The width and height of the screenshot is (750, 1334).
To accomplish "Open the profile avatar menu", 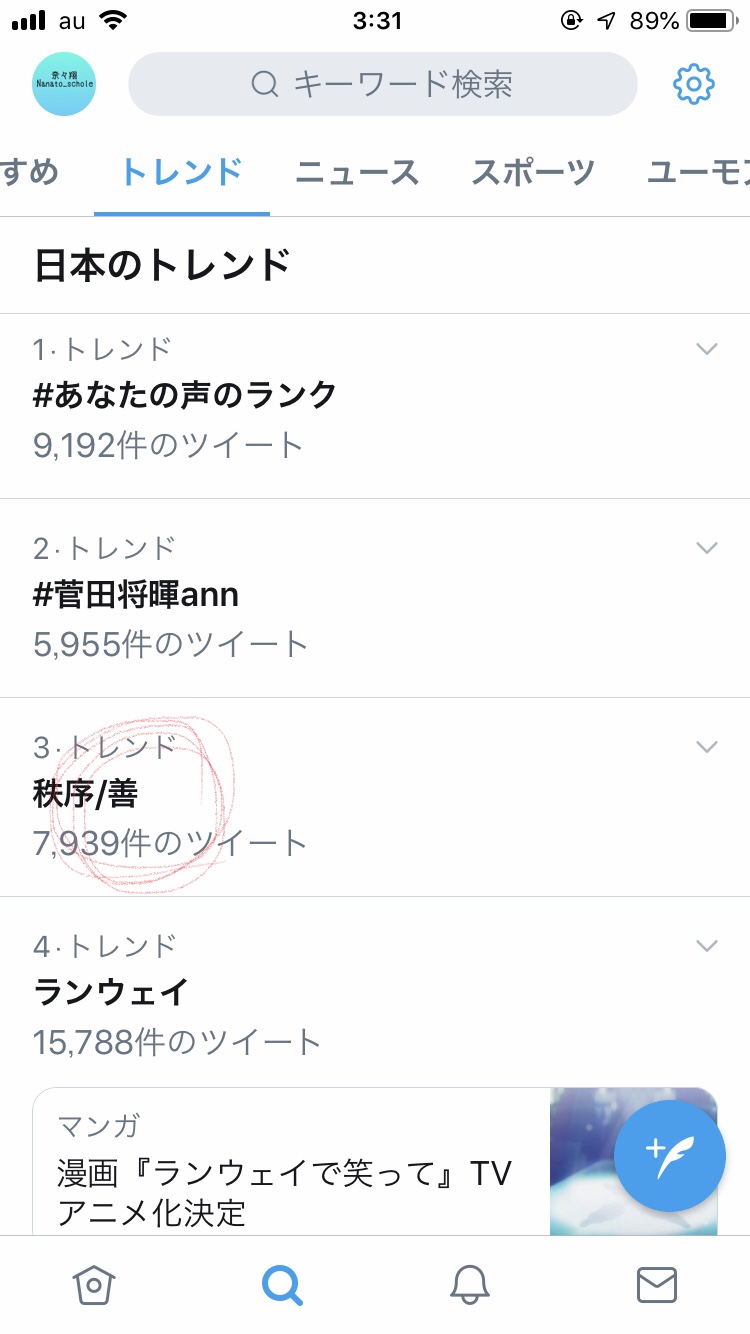I will coord(64,84).
